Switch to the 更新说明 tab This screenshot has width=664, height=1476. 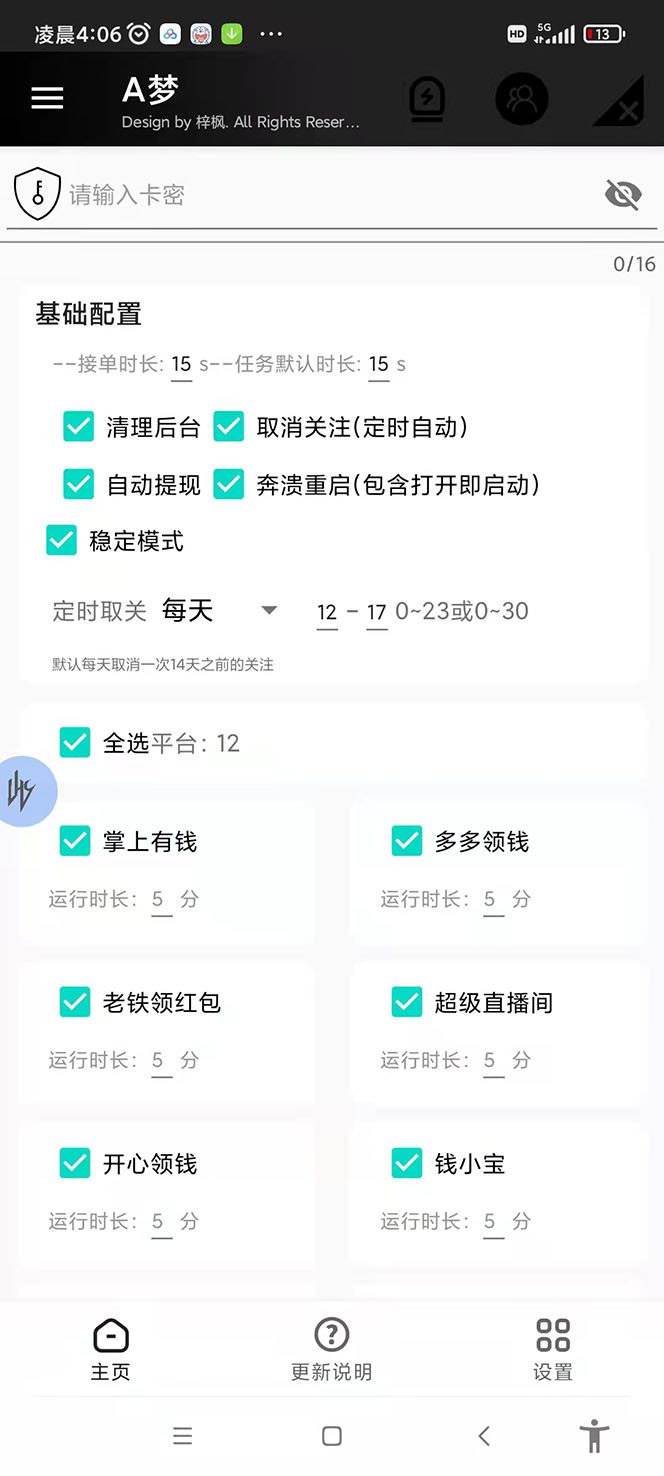(331, 1348)
